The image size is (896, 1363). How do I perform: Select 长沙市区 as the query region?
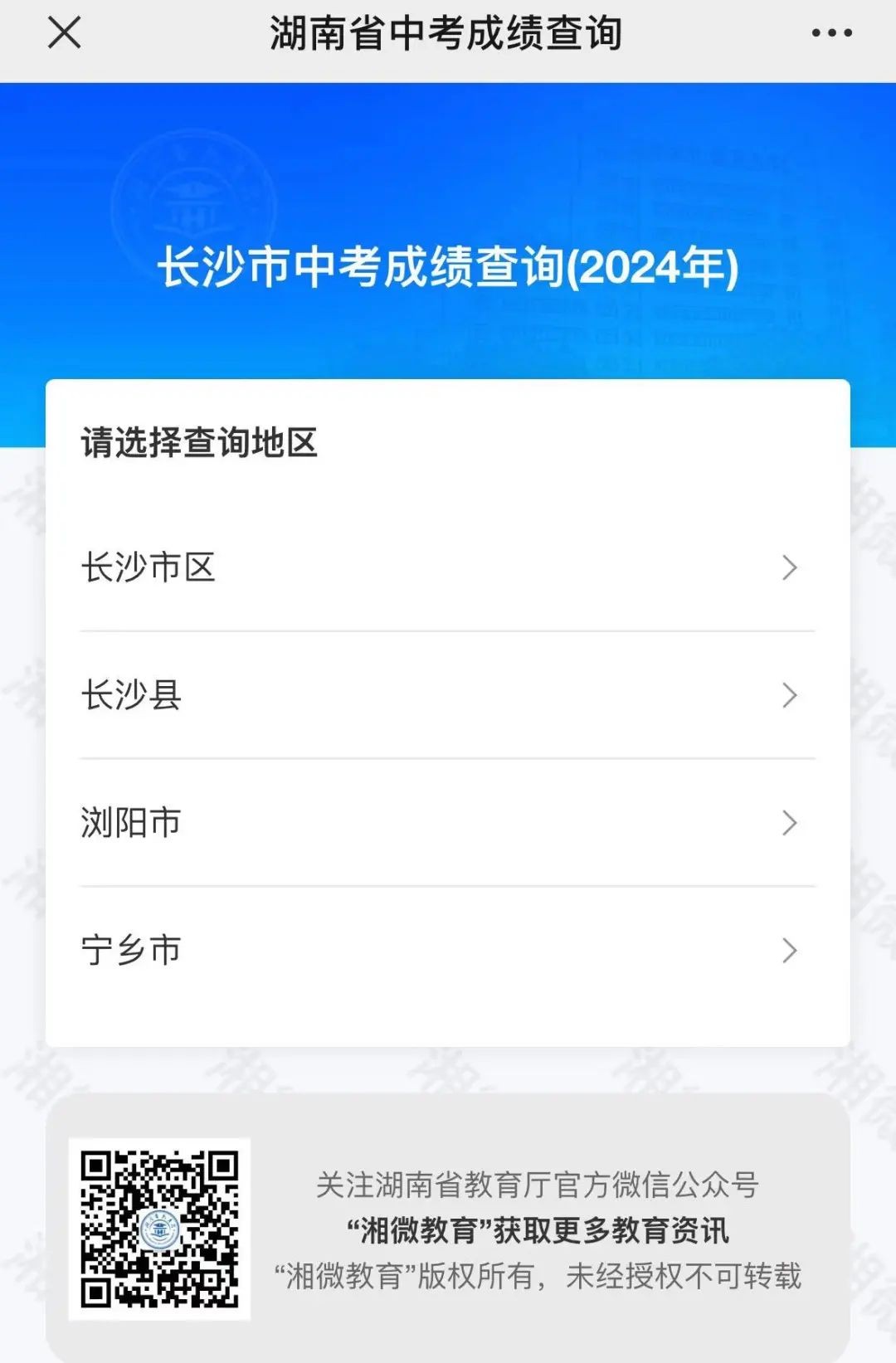pos(447,568)
